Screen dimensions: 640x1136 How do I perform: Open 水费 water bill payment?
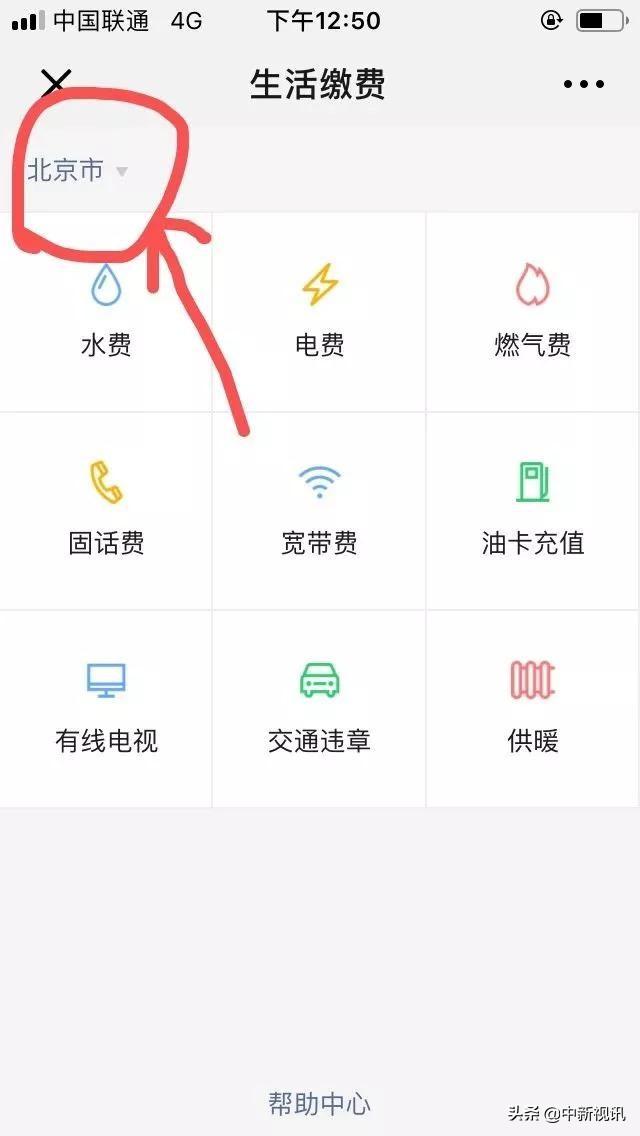(106, 312)
